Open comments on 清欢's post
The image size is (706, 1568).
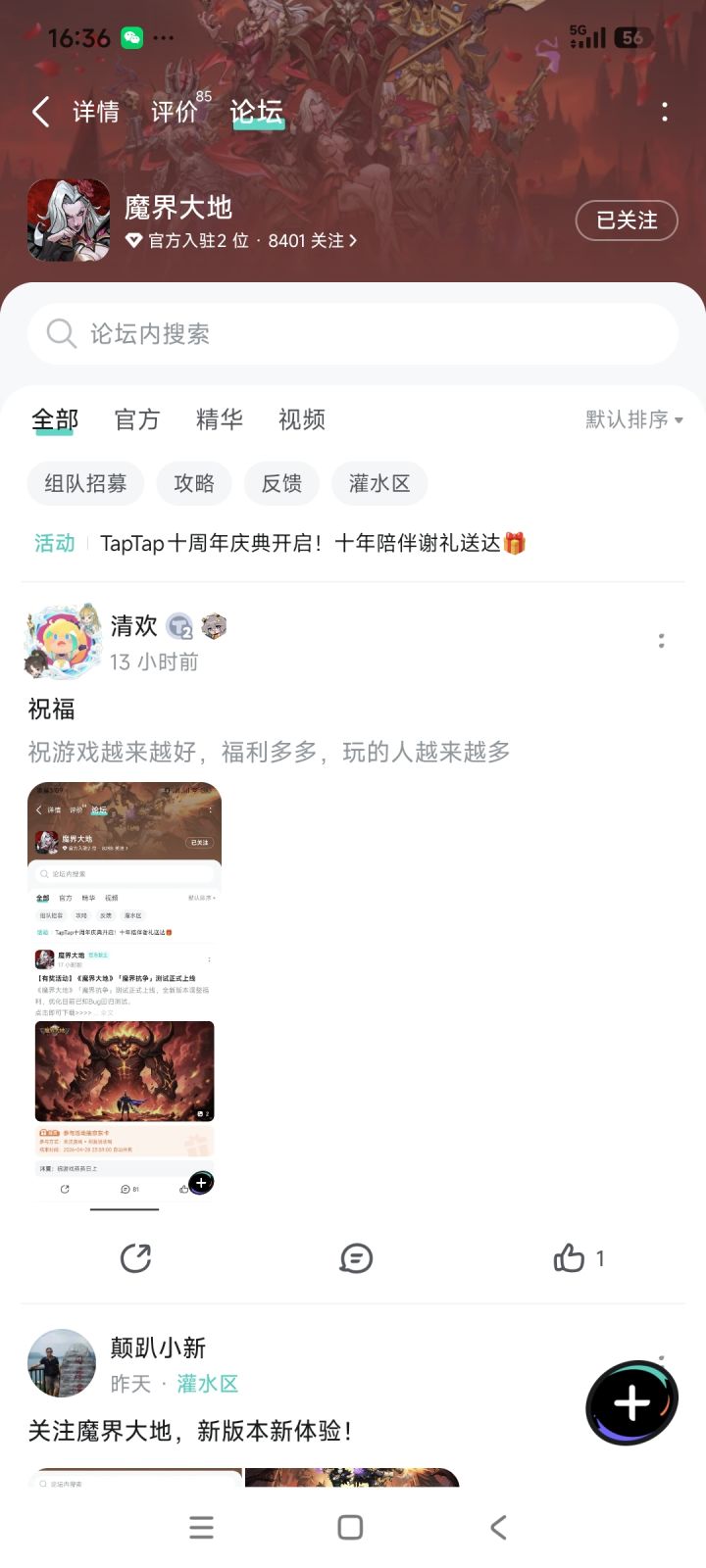(x=355, y=1258)
